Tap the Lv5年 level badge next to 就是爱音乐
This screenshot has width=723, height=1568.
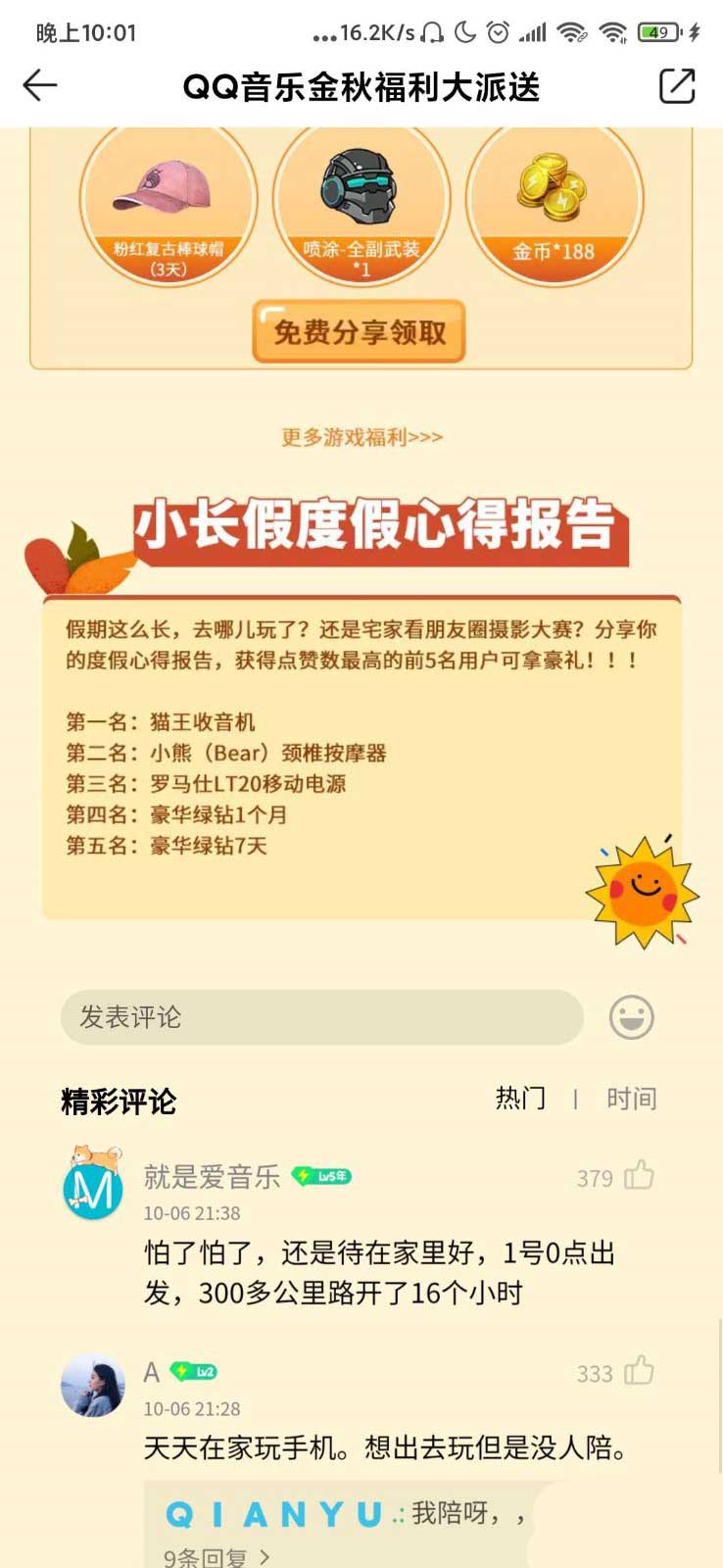[x=327, y=1177]
